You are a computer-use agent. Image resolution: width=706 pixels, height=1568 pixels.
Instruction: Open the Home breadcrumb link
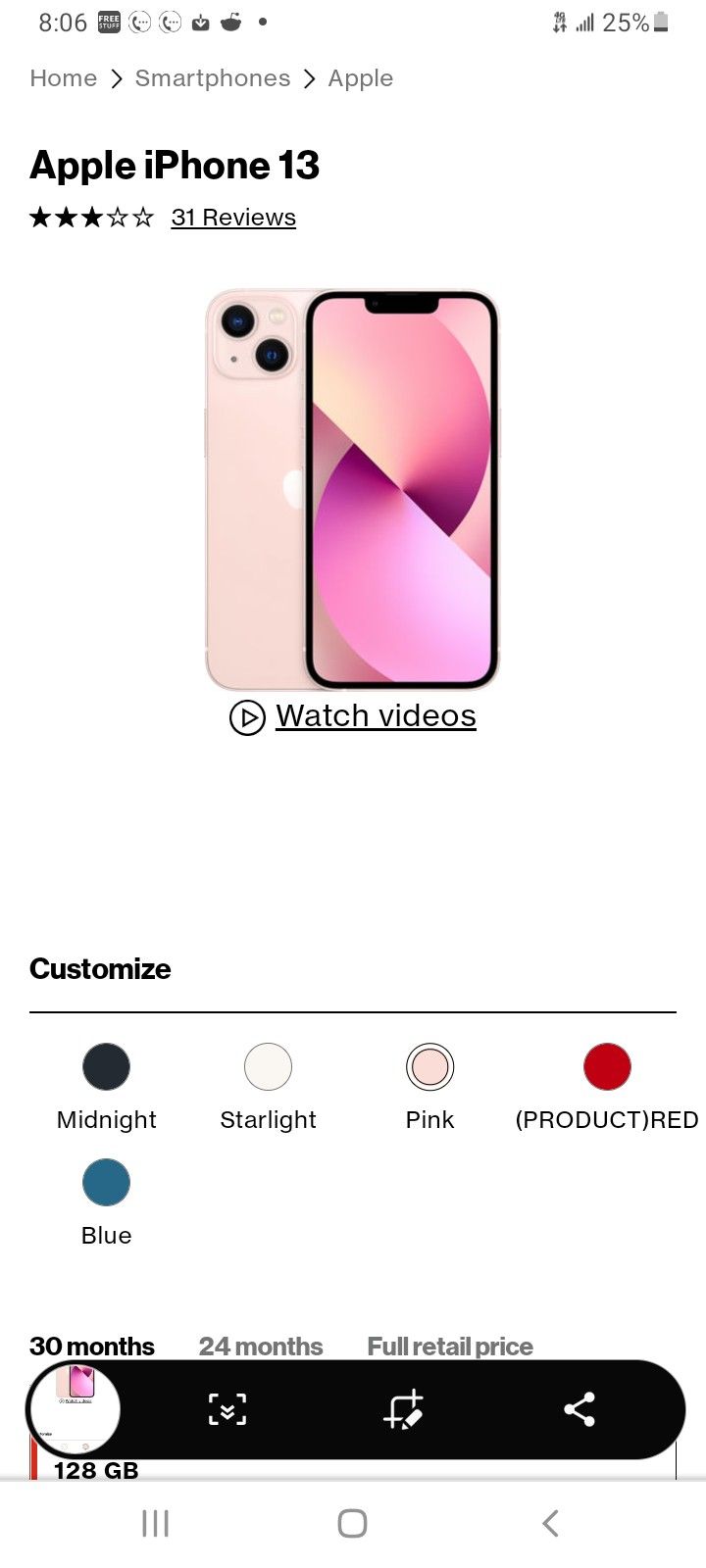coord(63,78)
